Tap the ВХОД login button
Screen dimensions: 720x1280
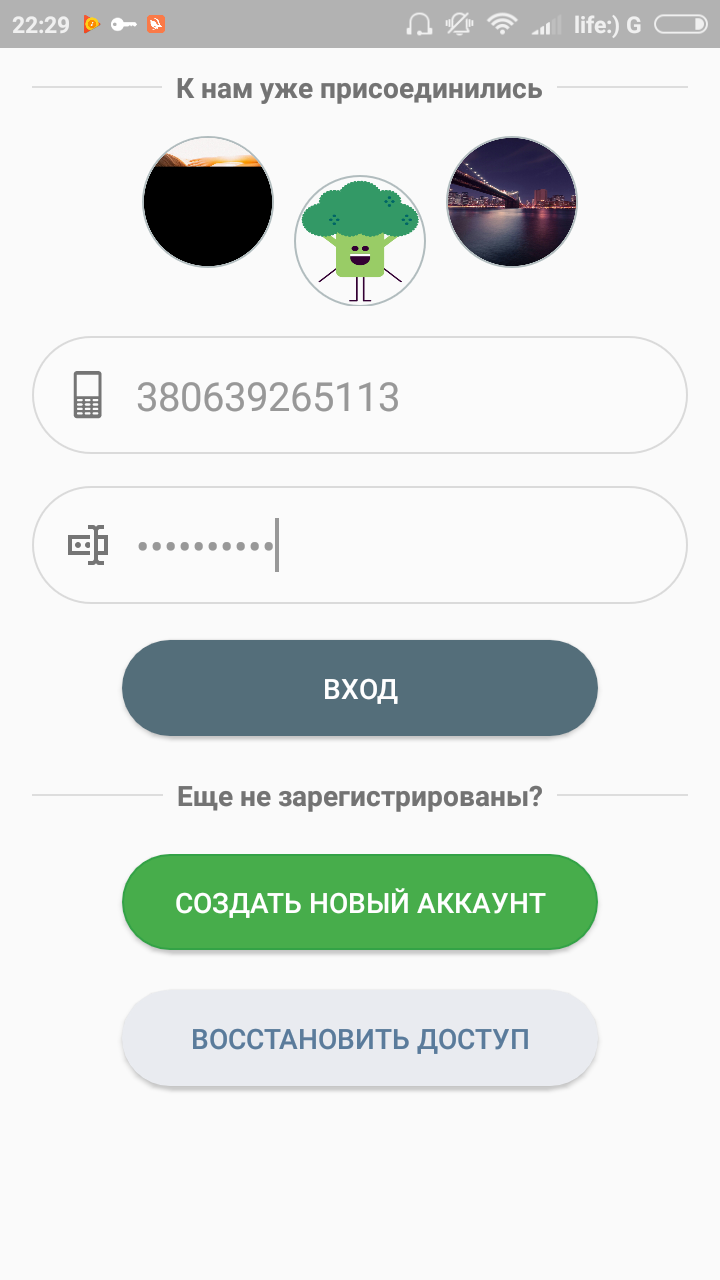[360, 689]
